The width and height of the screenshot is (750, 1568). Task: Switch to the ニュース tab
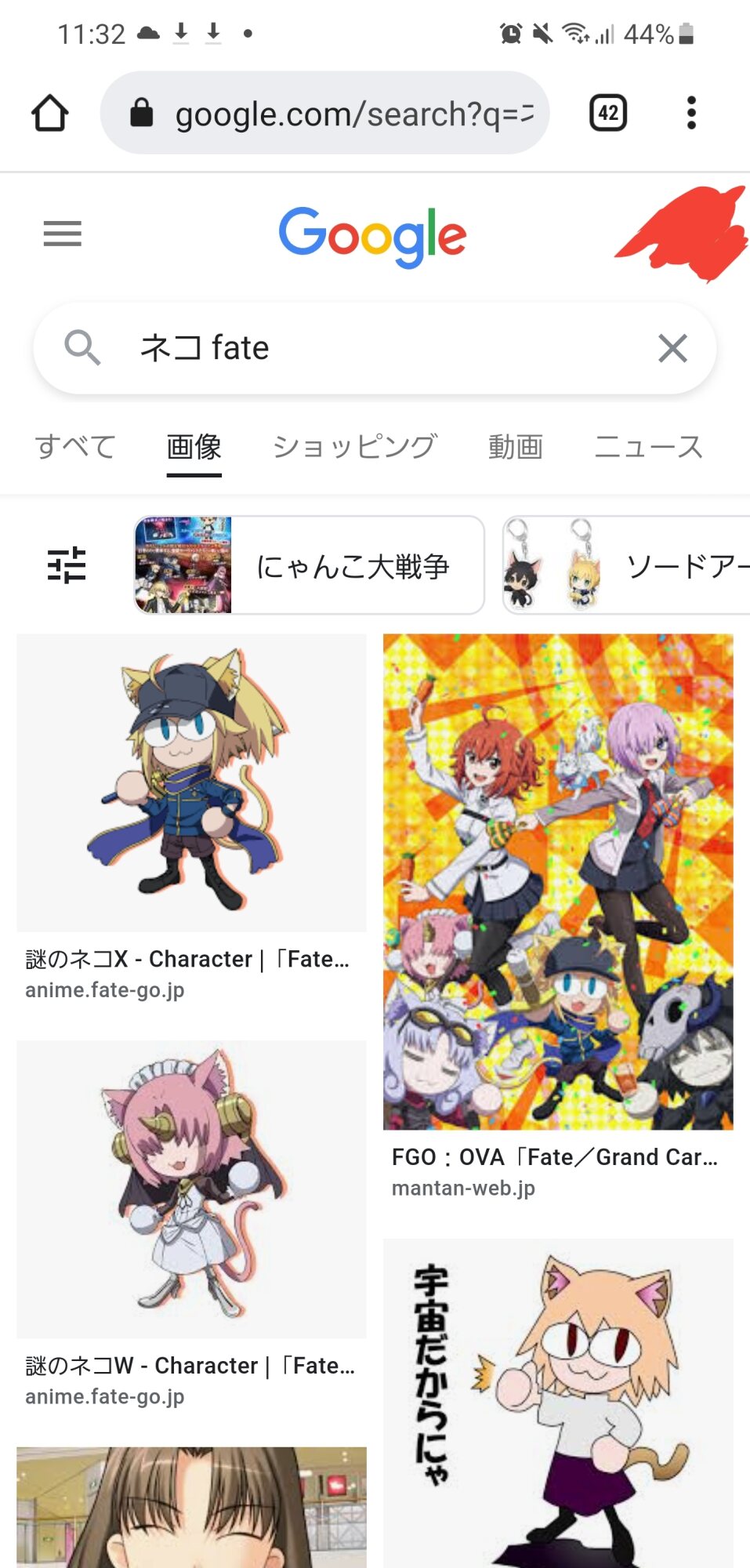648,447
